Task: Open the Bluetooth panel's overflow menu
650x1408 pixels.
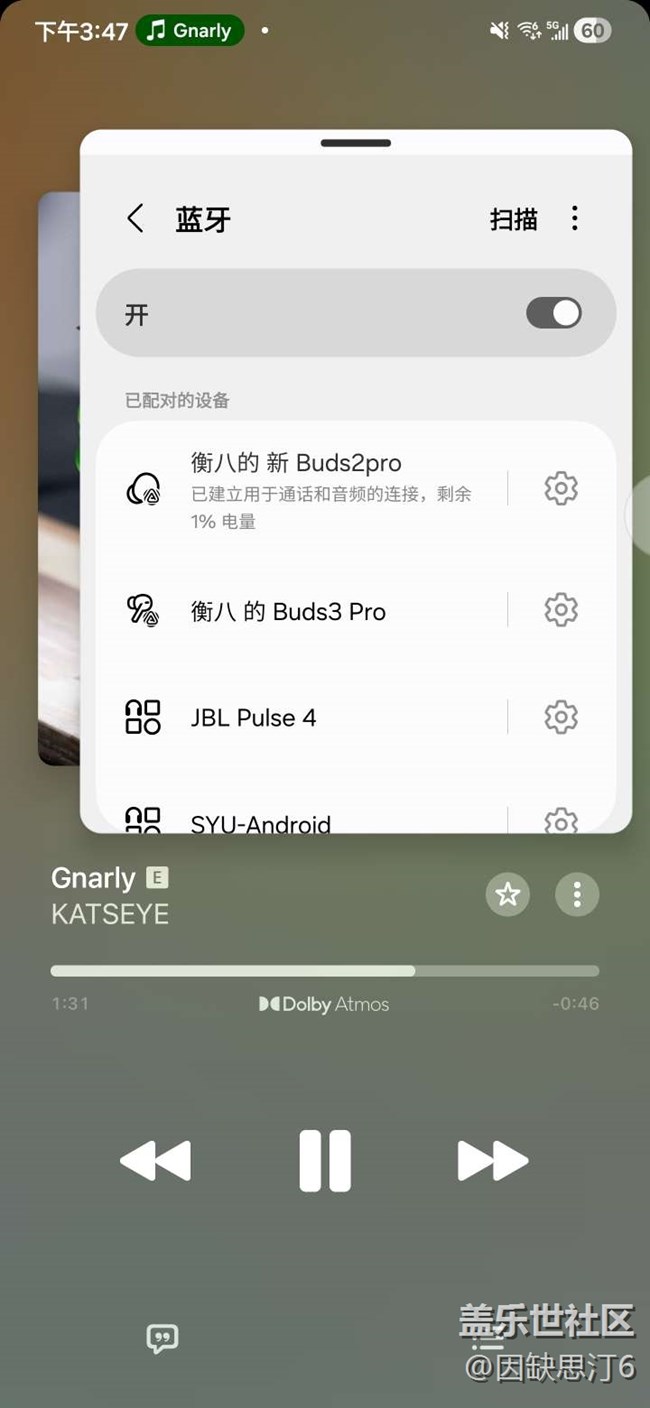Action: pyautogui.click(x=574, y=219)
